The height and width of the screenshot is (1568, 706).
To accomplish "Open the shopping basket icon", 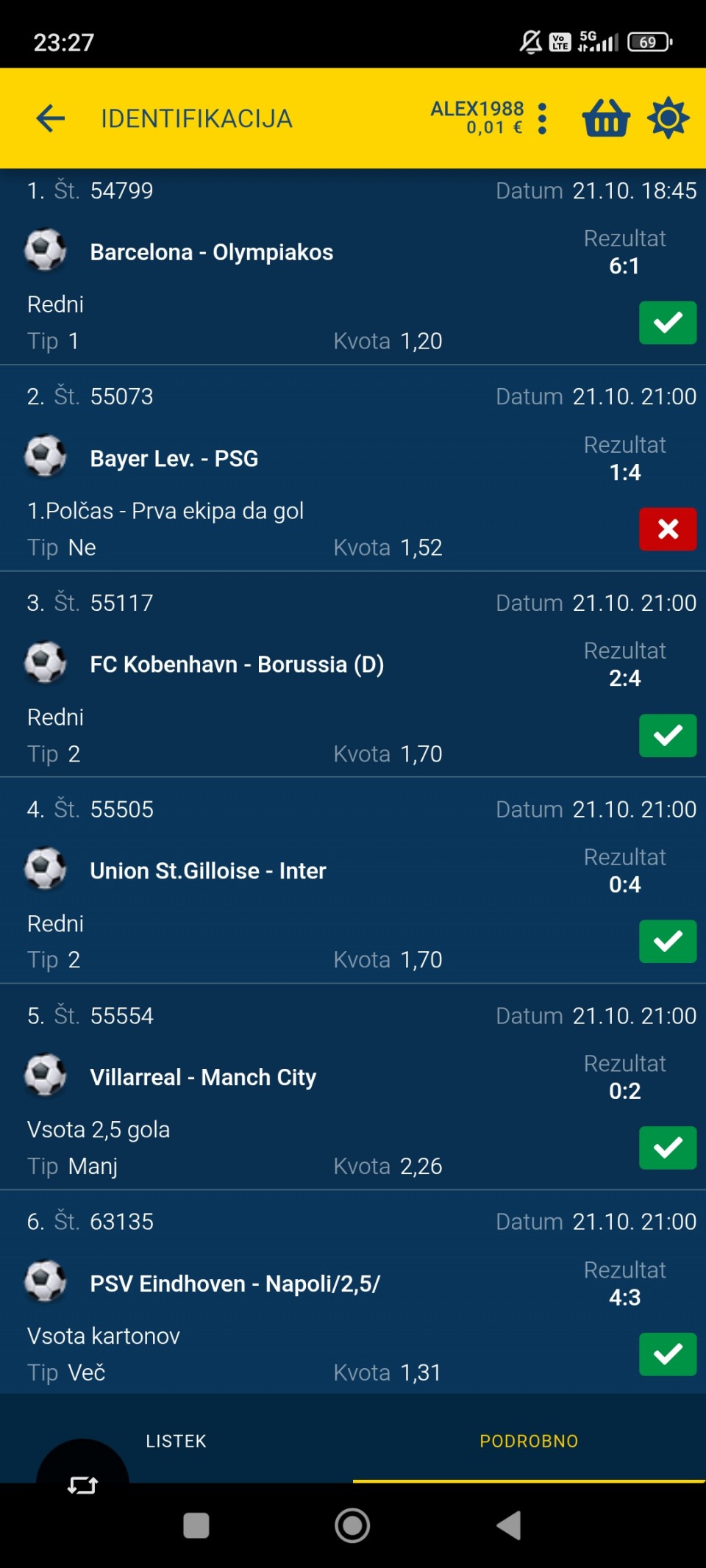I will 606,118.
